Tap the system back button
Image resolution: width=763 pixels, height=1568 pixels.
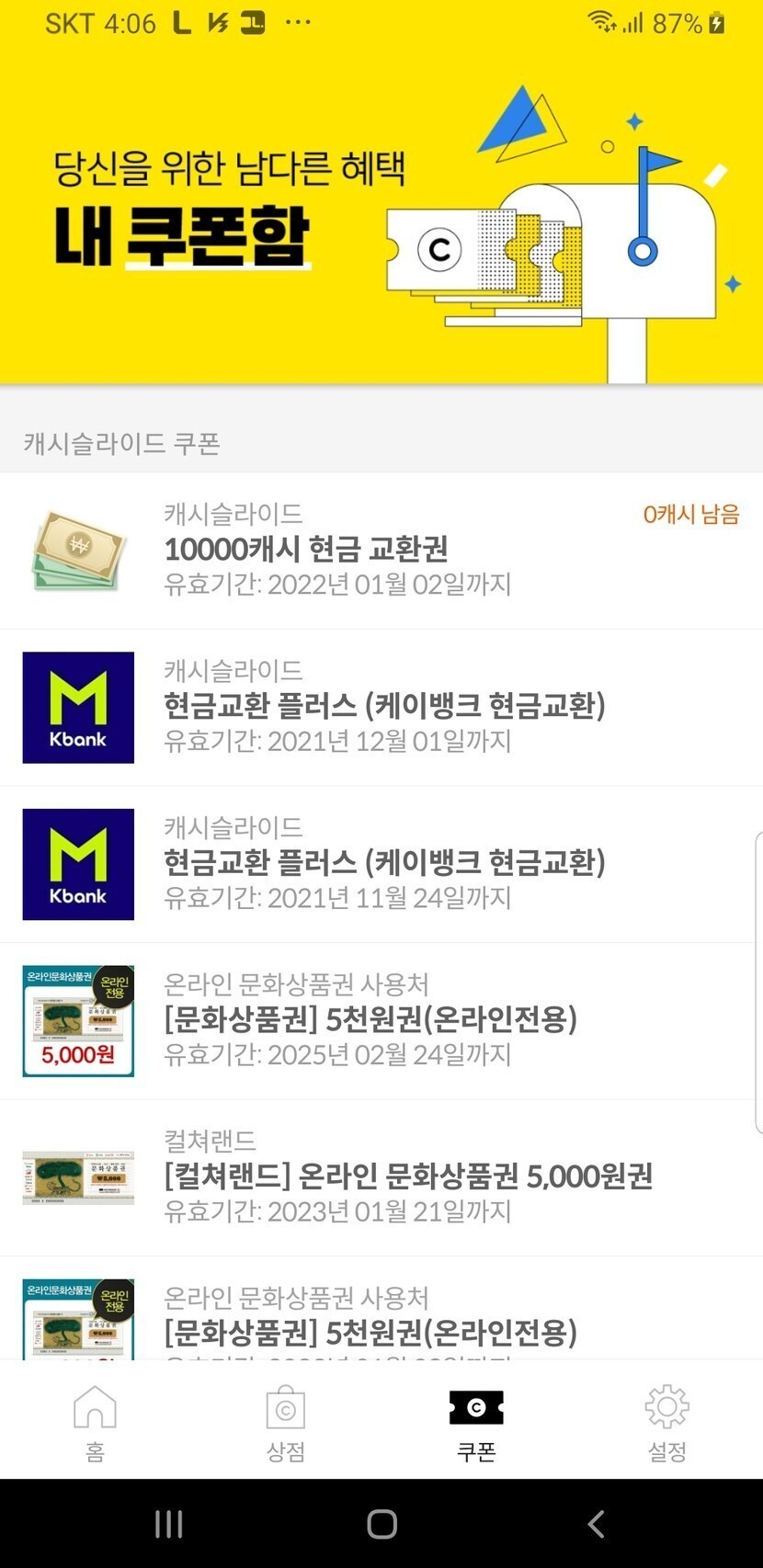point(596,1524)
